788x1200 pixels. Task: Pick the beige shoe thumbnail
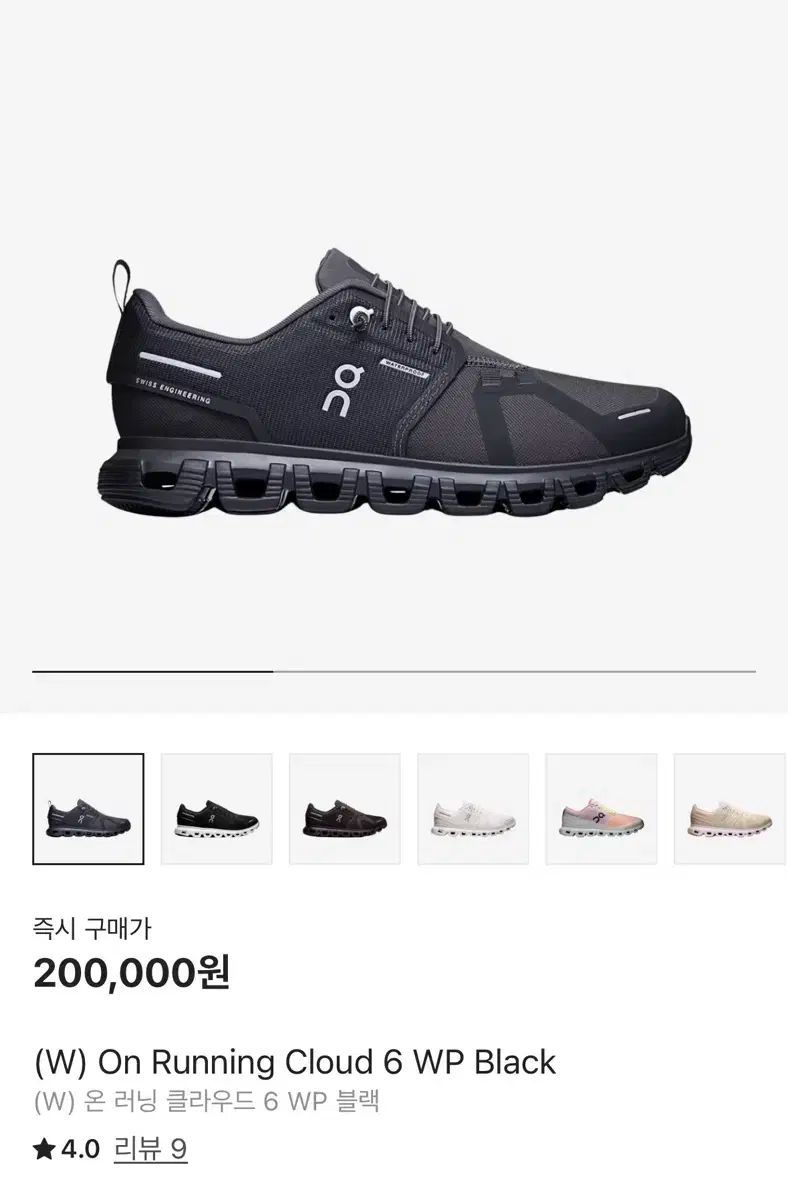728,809
